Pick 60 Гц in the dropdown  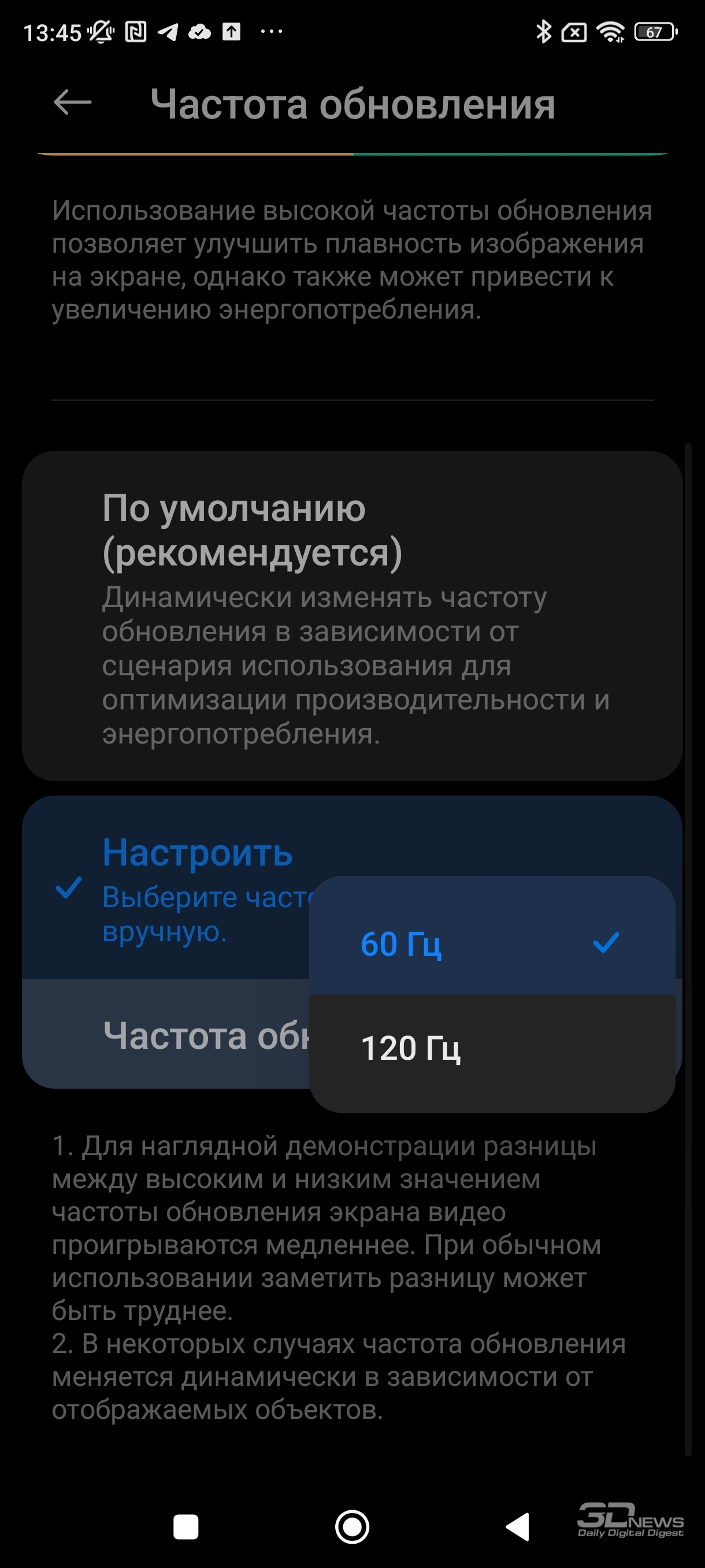tap(492, 943)
